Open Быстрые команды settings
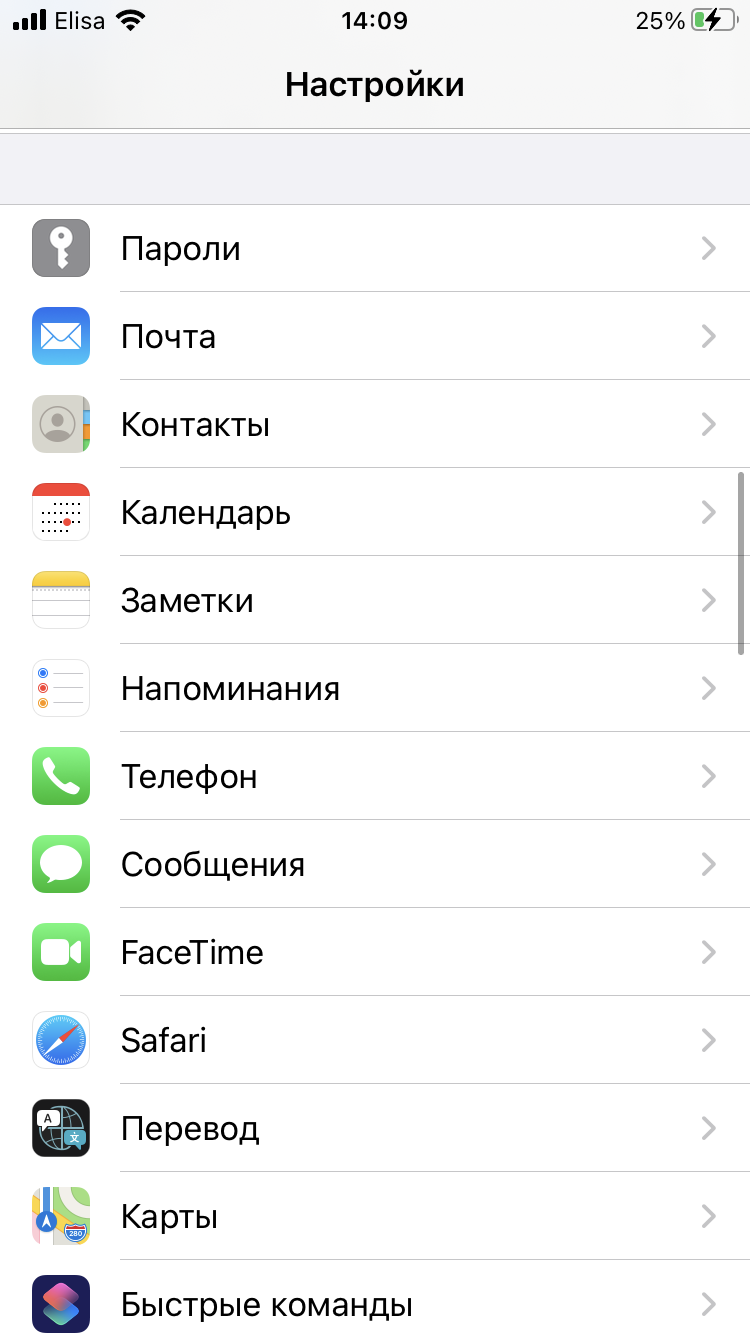750x1334 pixels. pyautogui.click(x=375, y=1302)
